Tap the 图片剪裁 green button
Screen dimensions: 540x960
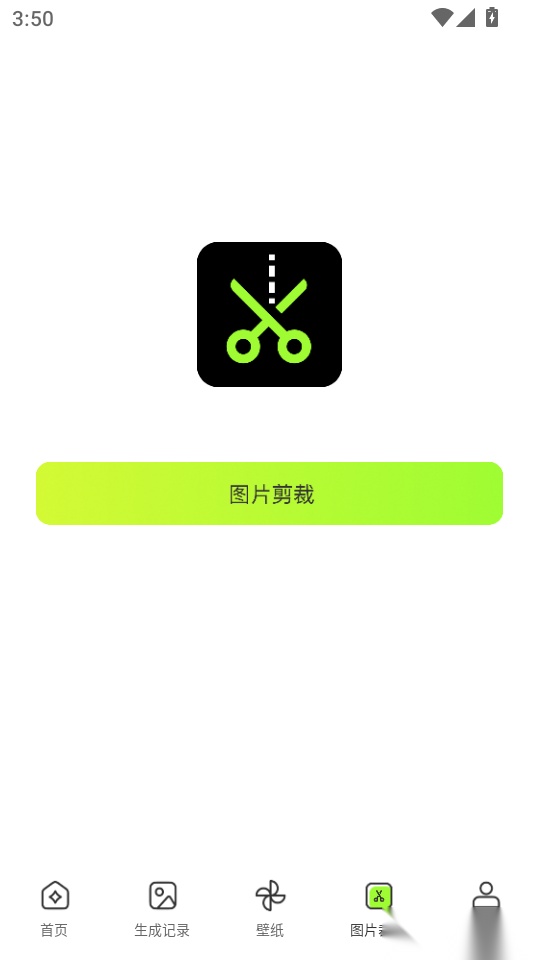pos(269,493)
